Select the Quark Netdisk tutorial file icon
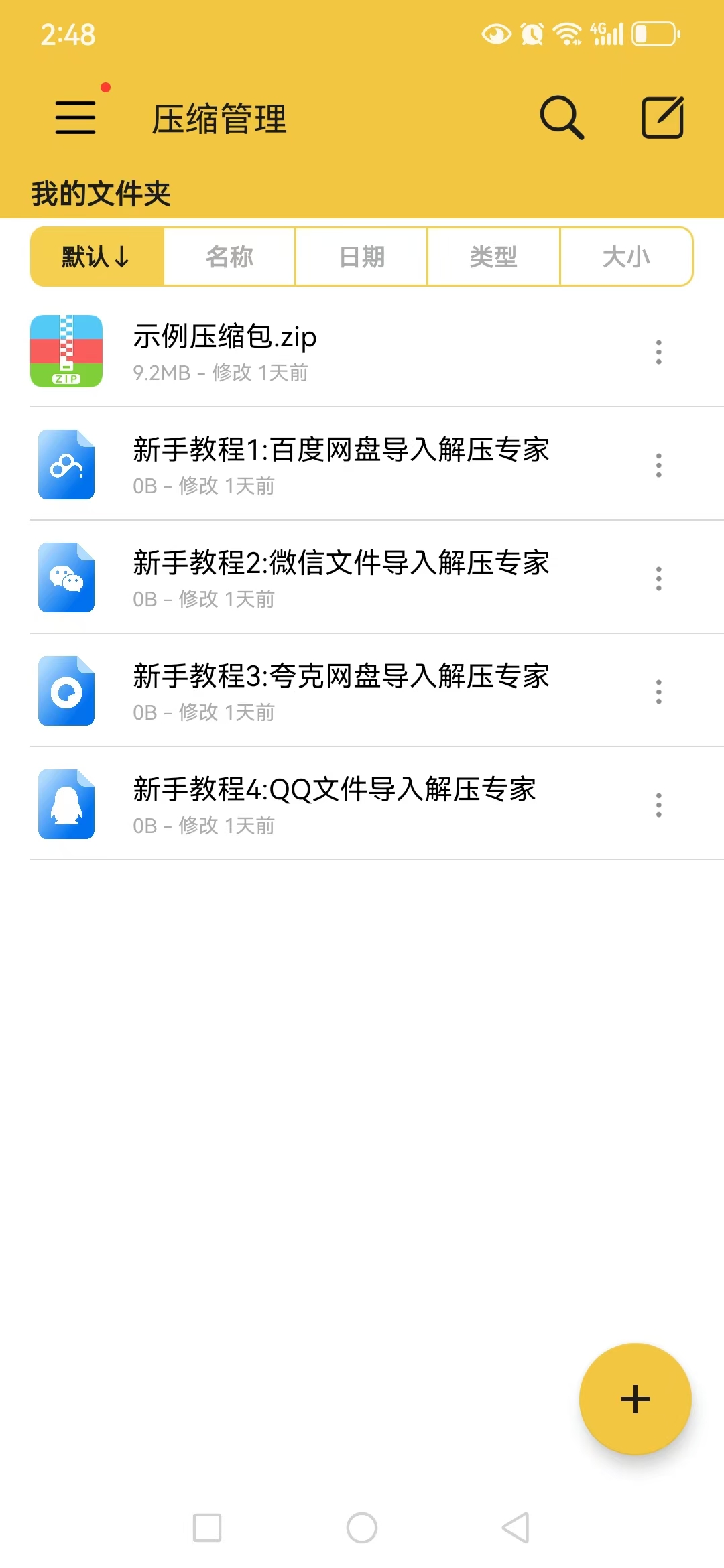The image size is (724, 1568). (x=66, y=691)
